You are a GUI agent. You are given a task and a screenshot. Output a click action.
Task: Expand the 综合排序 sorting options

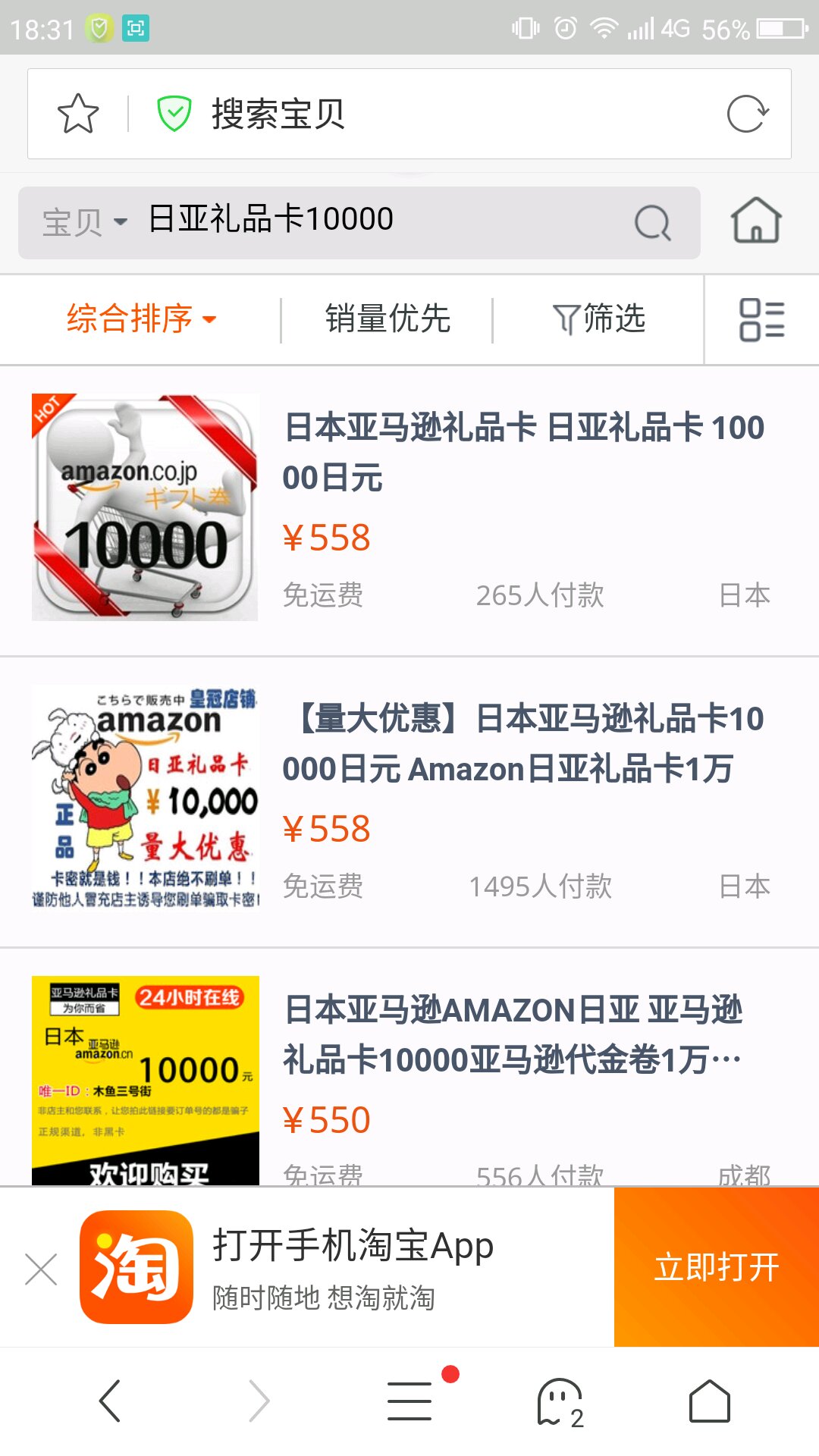tap(141, 318)
